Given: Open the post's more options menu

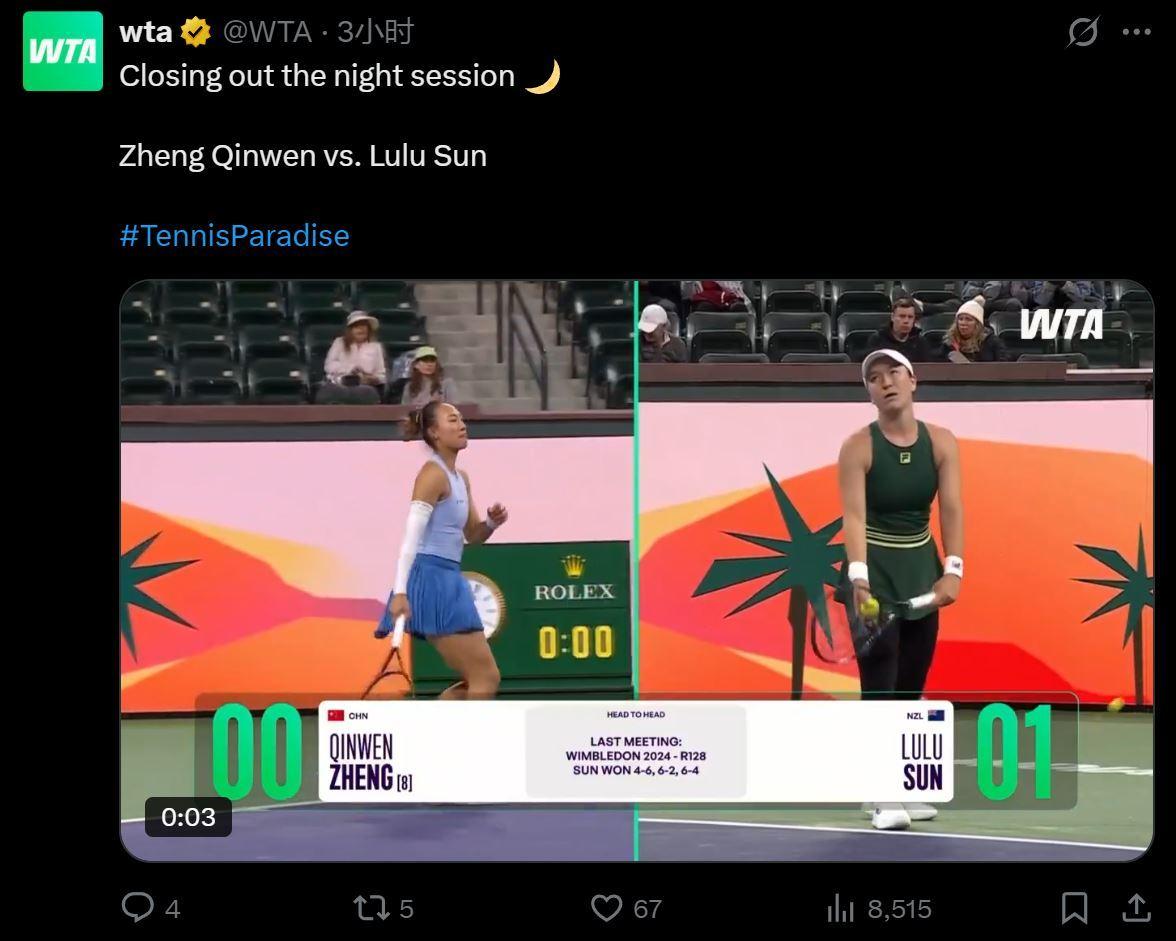Looking at the screenshot, I should pyautogui.click(x=1137, y=32).
